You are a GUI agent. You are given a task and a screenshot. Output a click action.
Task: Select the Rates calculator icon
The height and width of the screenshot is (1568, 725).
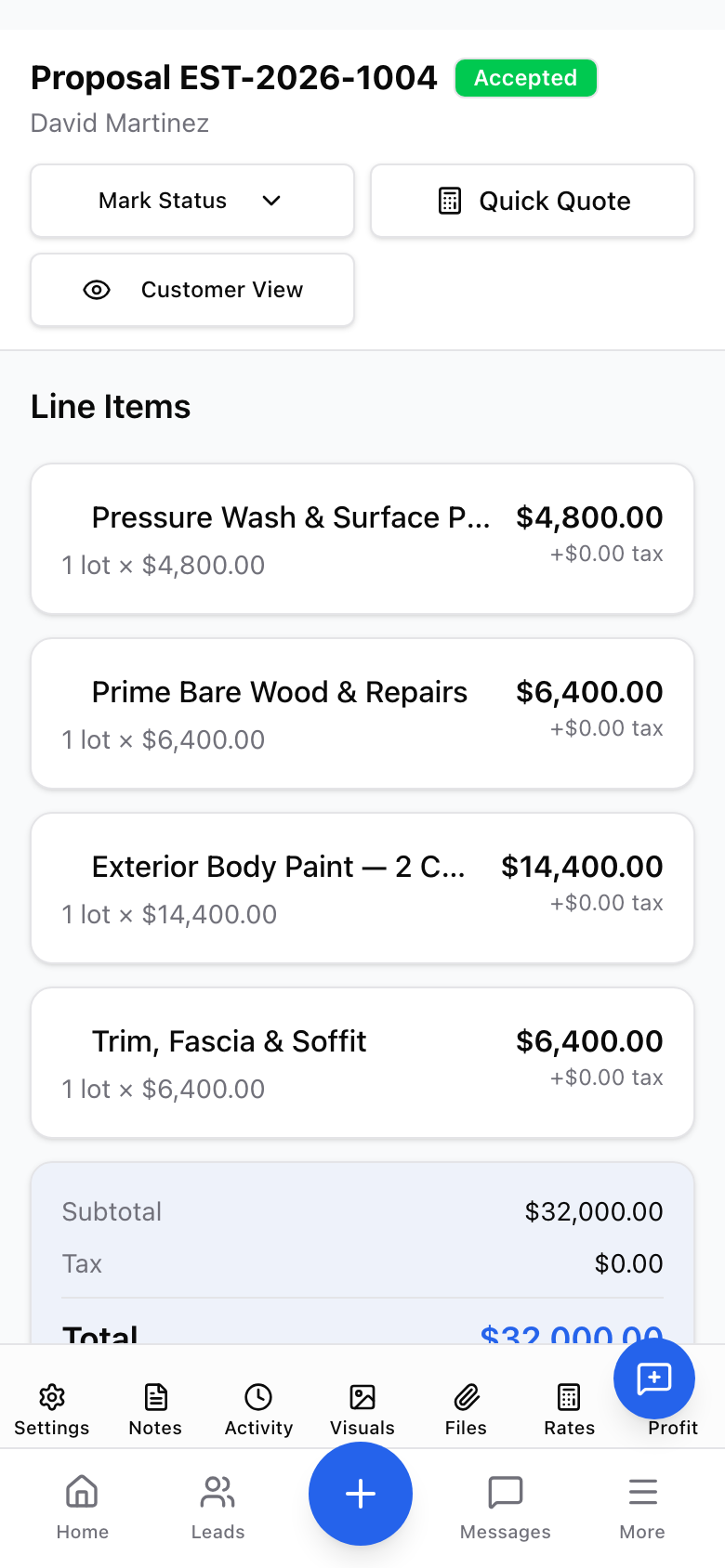pos(568,1396)
